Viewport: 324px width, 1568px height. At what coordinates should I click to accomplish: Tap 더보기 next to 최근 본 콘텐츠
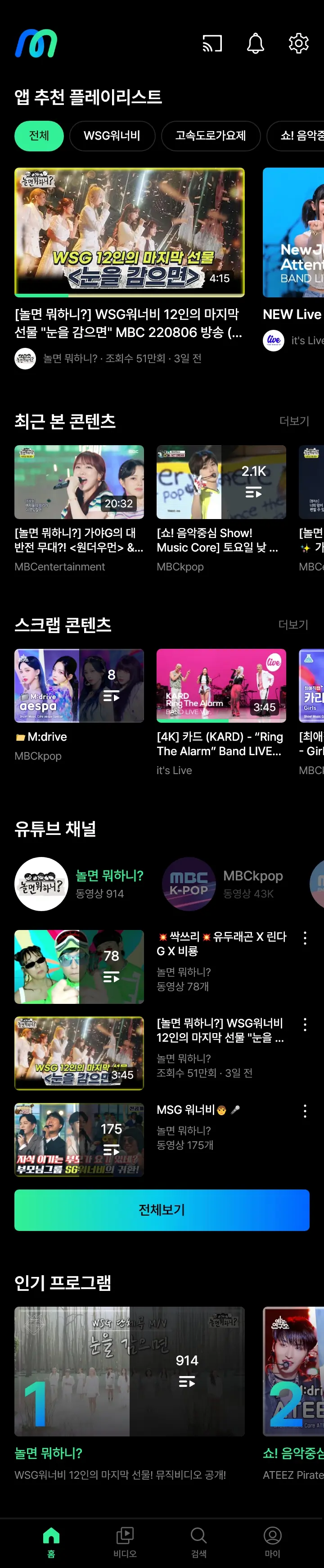point(294,421)
